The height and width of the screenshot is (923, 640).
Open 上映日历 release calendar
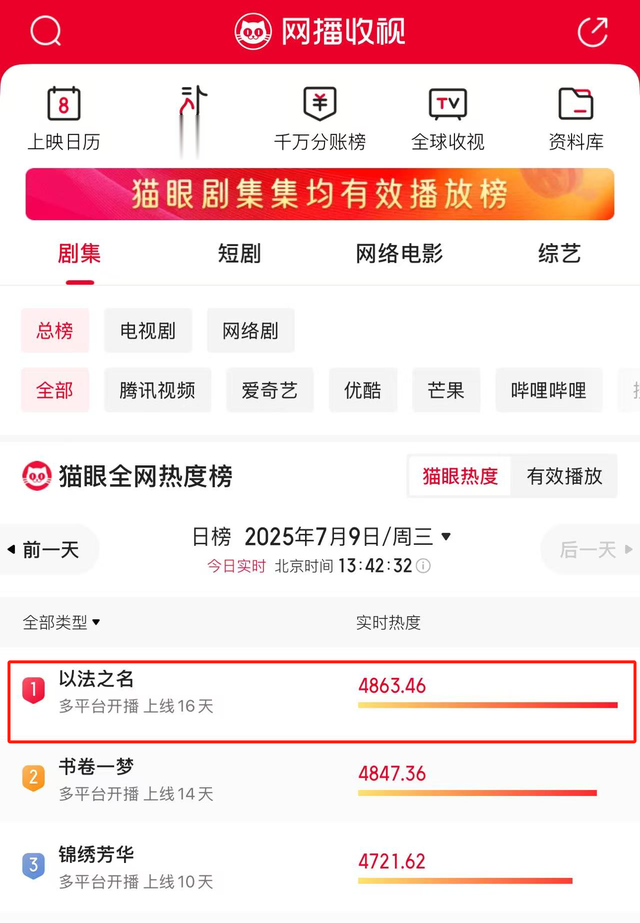[x=64, y=119]
